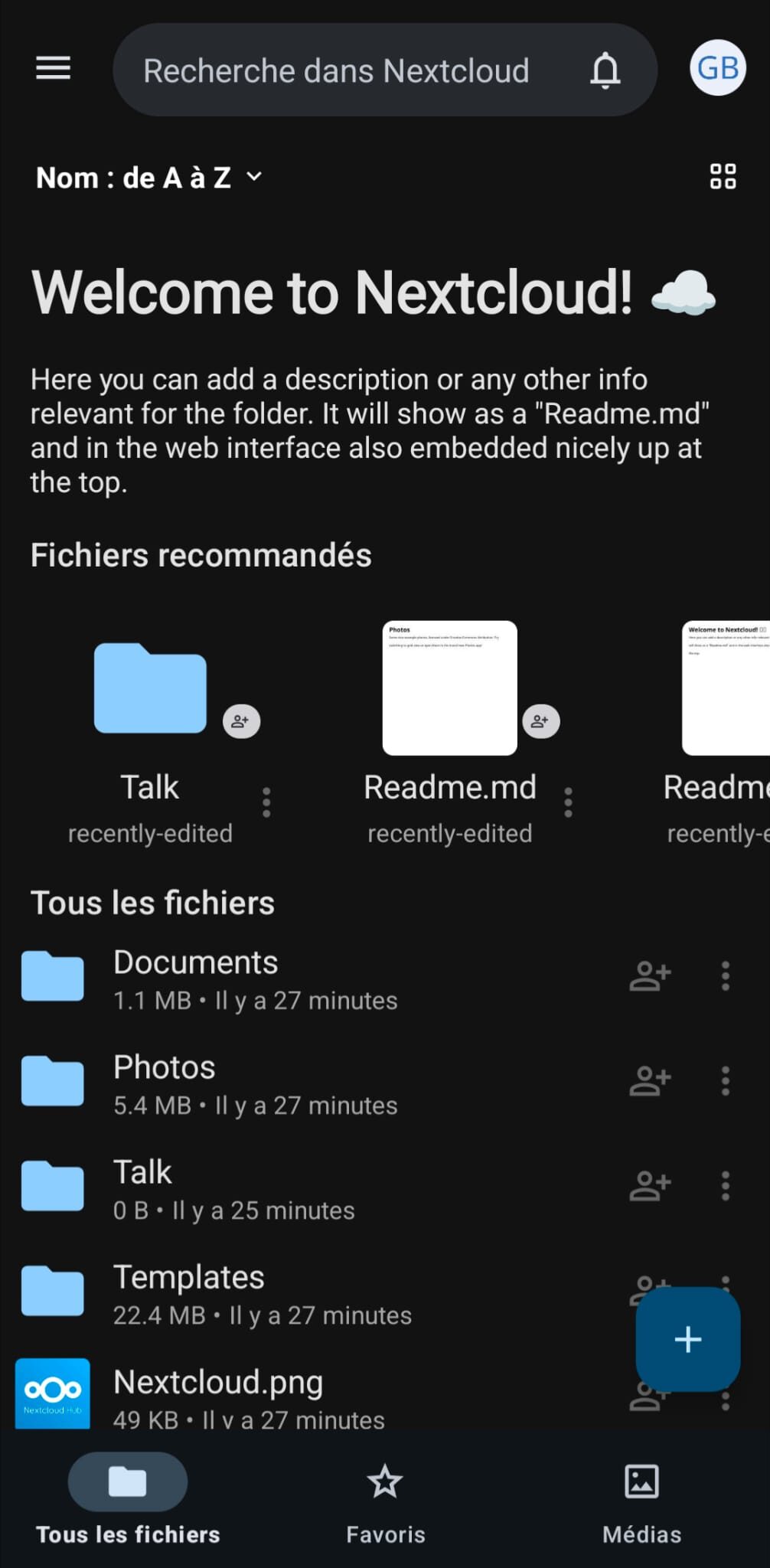Image resolution: width=770 pixels, height=1568 pixels.
Task: Switch to grid view layout
Action: [723, 176]
